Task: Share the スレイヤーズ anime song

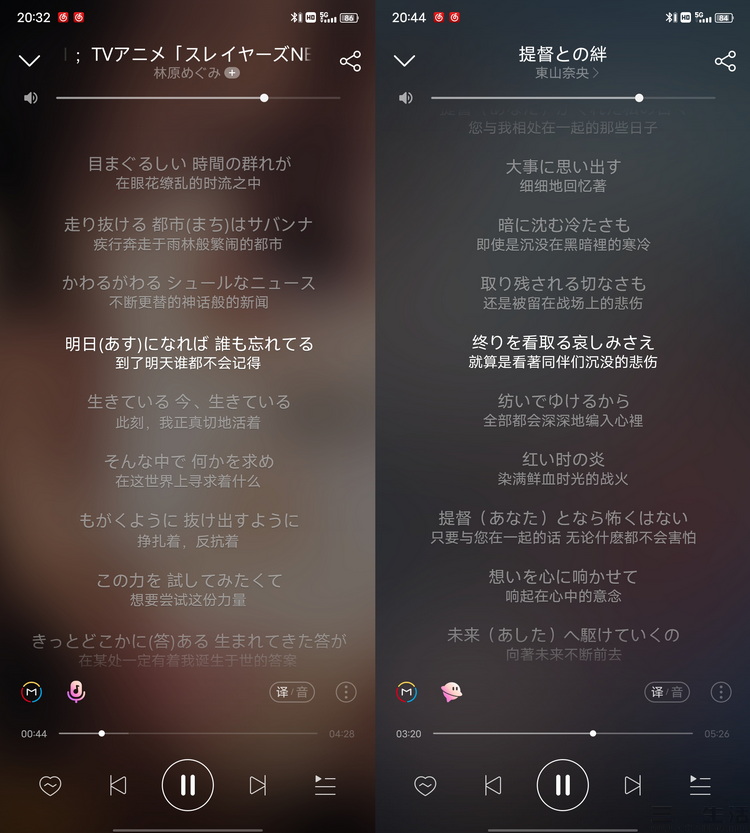Action: pos(350,61)
